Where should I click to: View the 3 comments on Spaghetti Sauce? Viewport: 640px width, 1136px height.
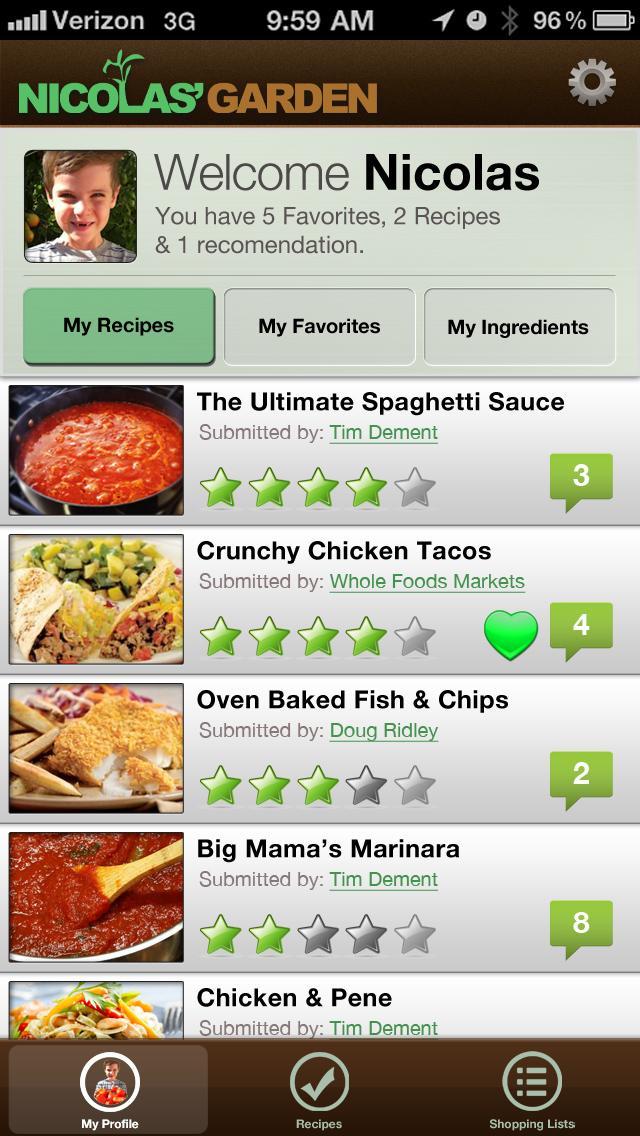(x=580, y=479)
